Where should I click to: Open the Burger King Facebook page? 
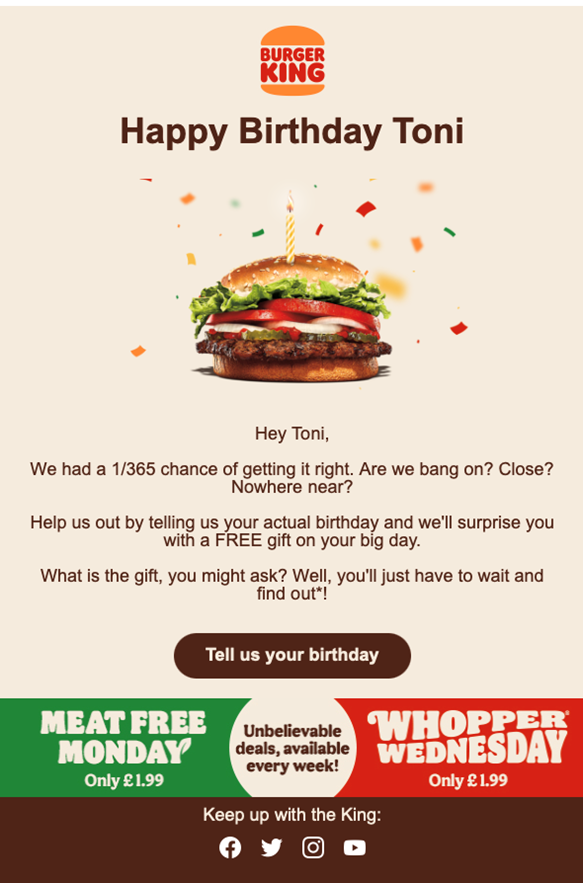[230, 848]
